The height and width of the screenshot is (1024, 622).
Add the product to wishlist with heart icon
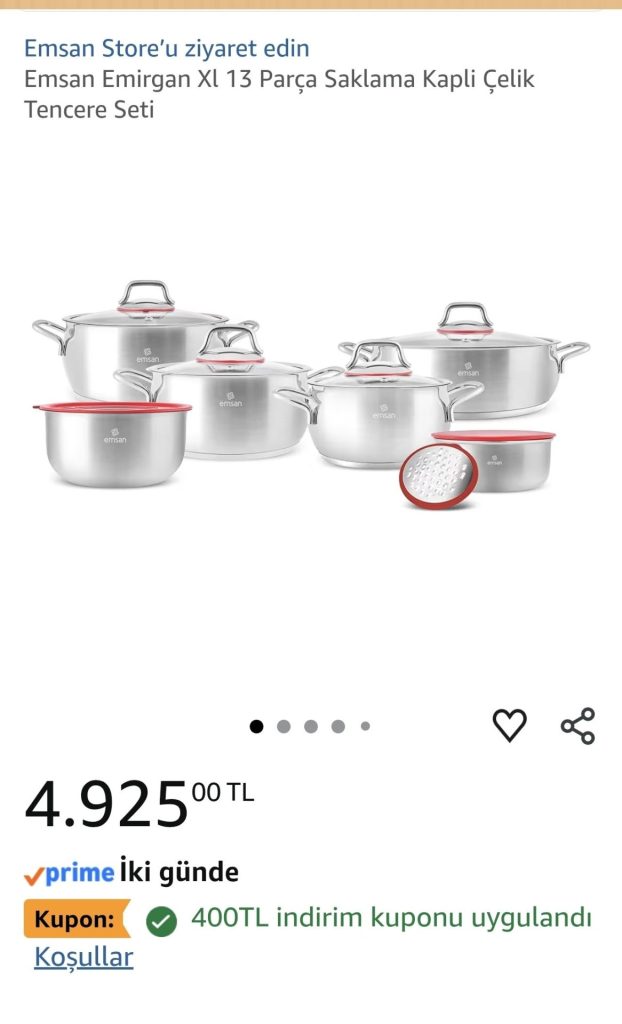(x=509, y=725)
